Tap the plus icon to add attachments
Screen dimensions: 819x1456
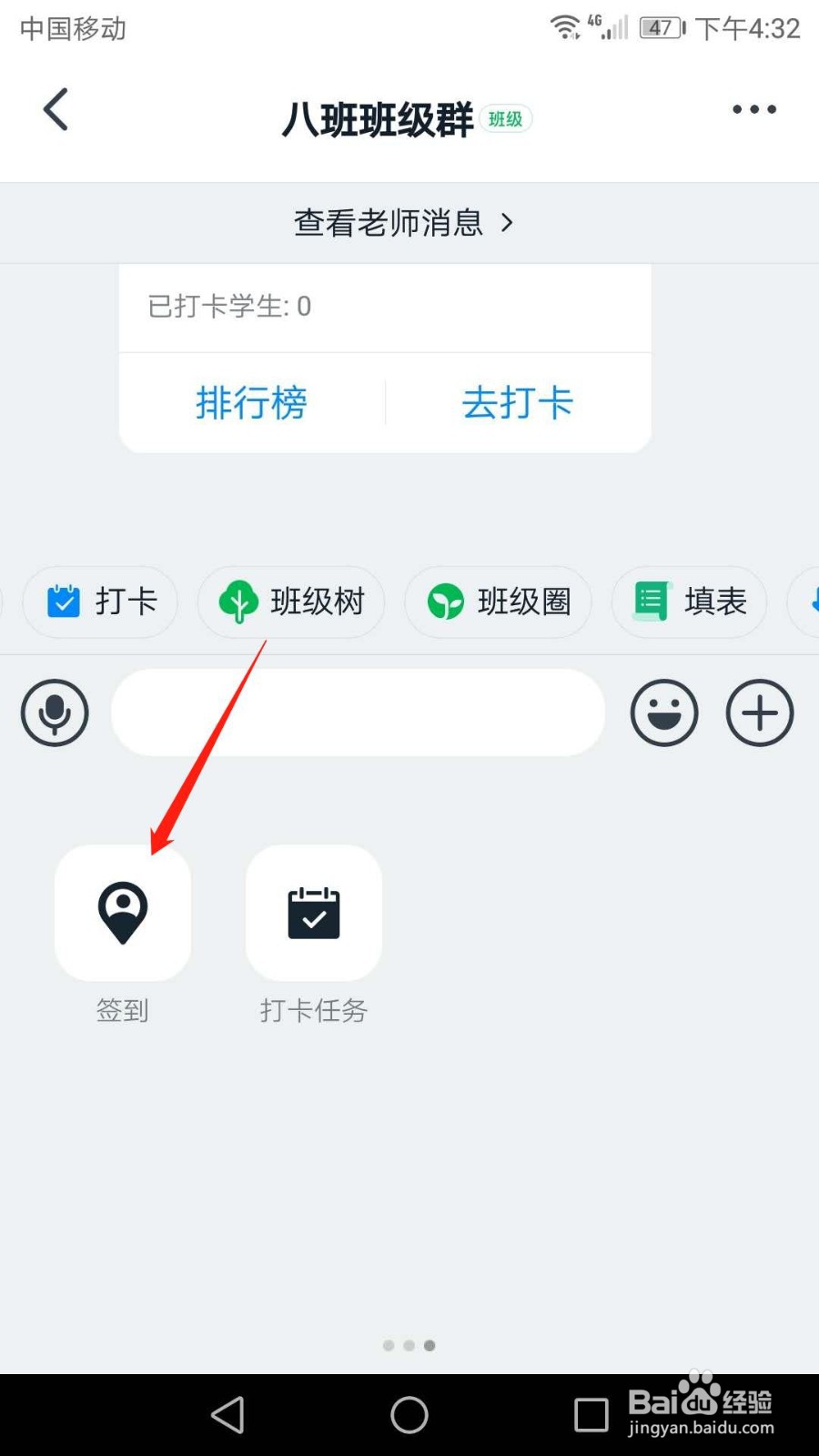759,713
